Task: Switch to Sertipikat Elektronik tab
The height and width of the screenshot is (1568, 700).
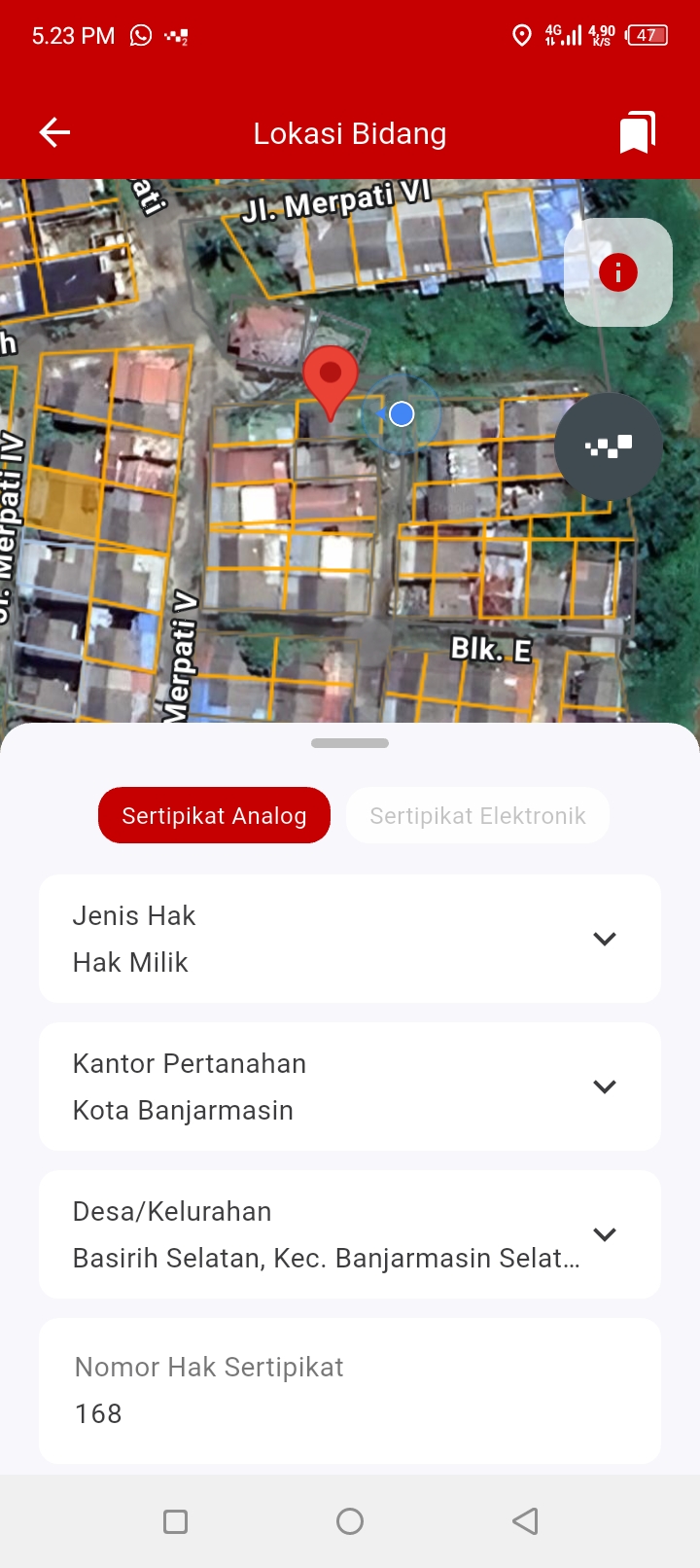Action: tap(477, 815)
